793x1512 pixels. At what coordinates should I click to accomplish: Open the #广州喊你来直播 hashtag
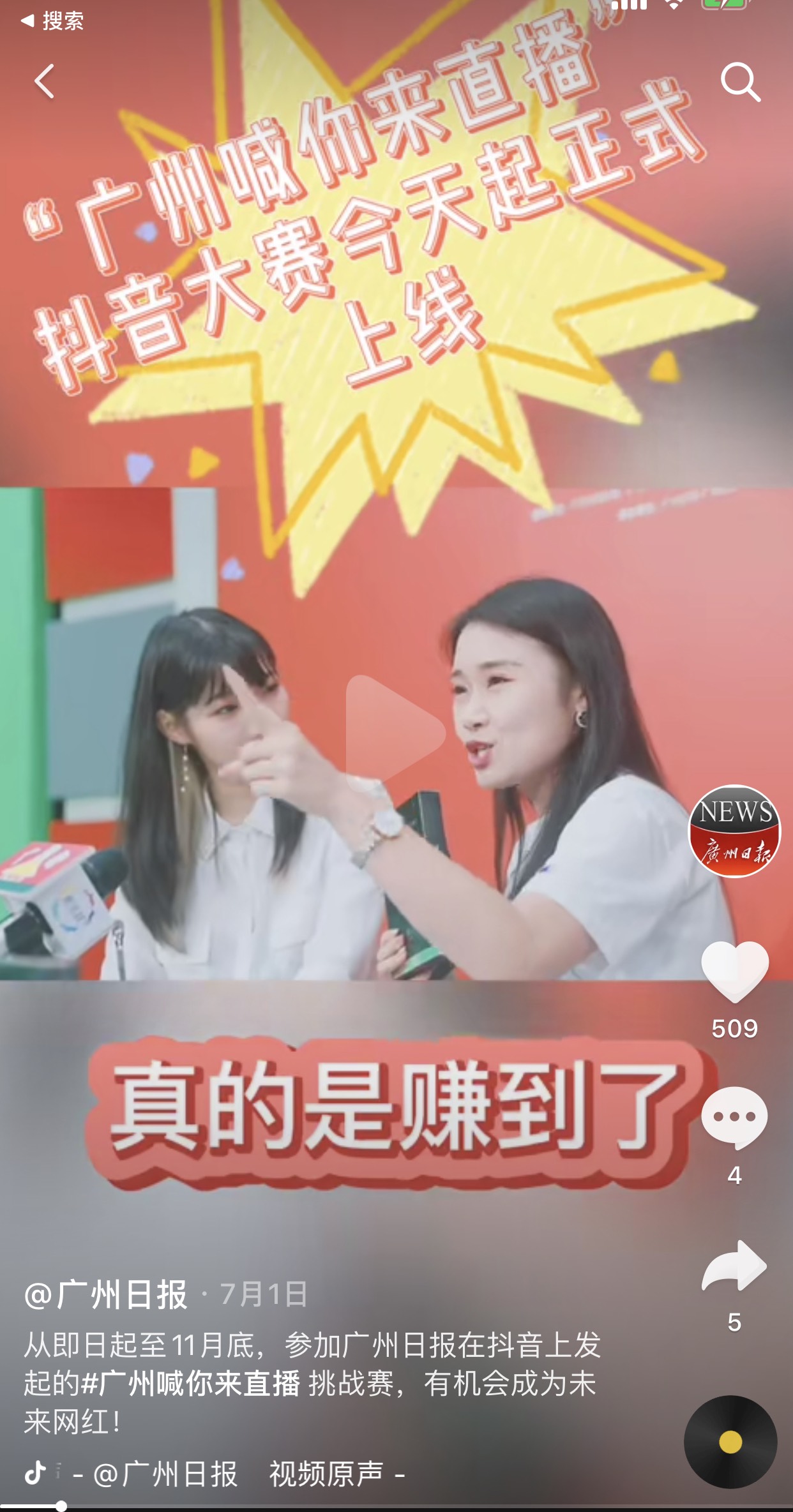point(190,1384)
